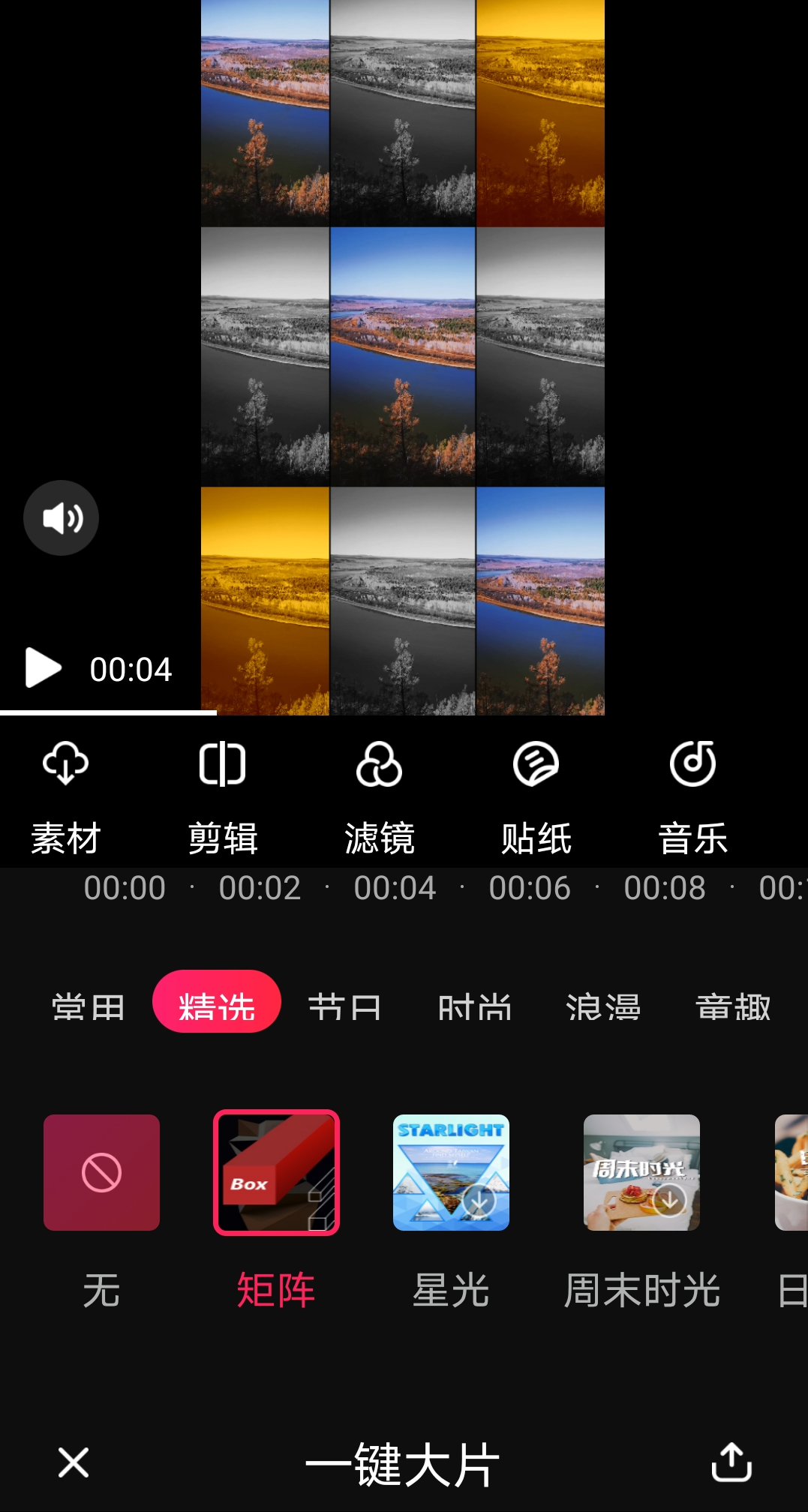Mute the video sound

coord(61,518)
